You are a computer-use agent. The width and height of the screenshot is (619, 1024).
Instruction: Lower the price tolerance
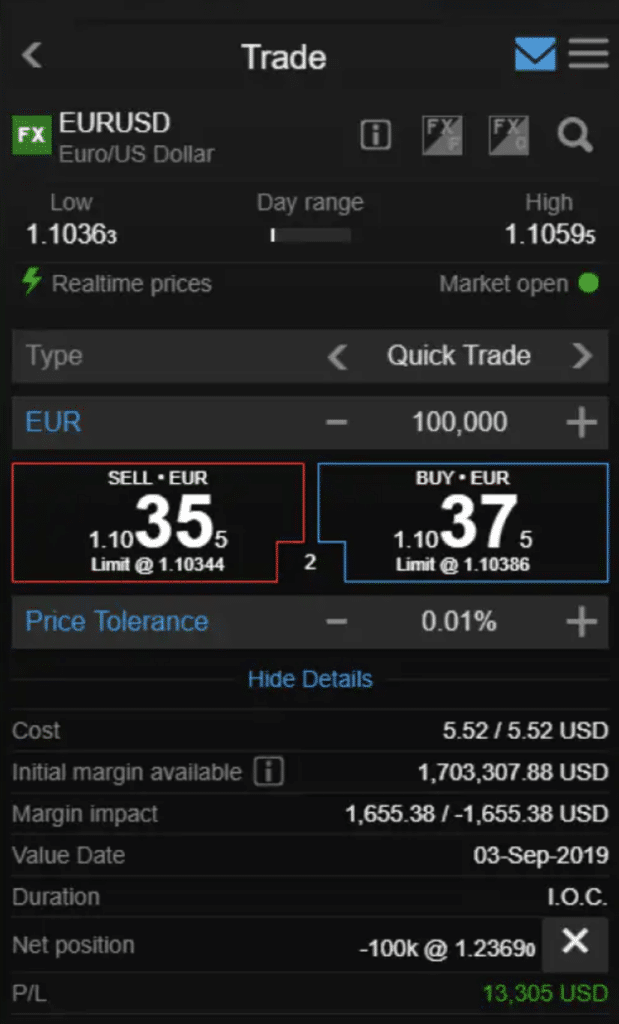click(337, 622)
